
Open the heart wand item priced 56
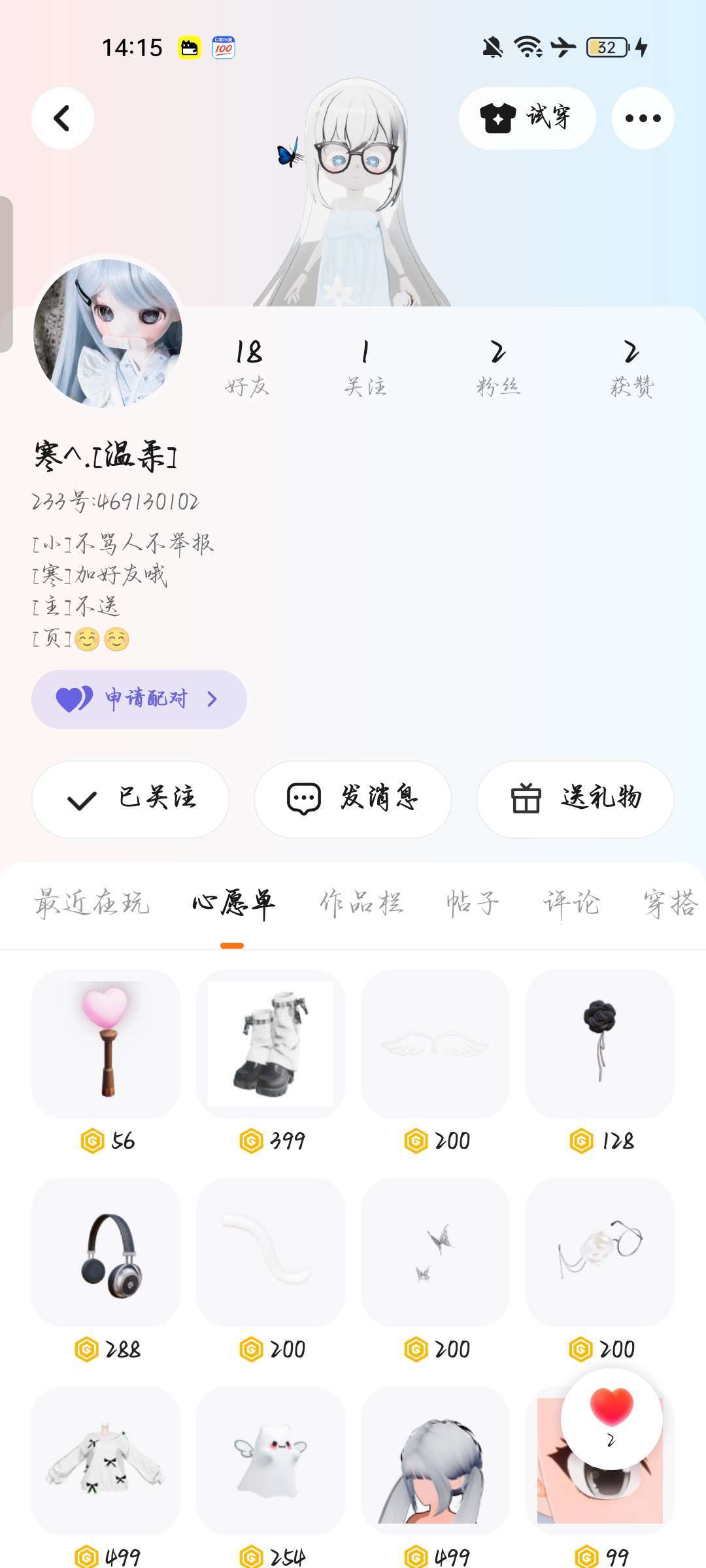[106, 1043]
